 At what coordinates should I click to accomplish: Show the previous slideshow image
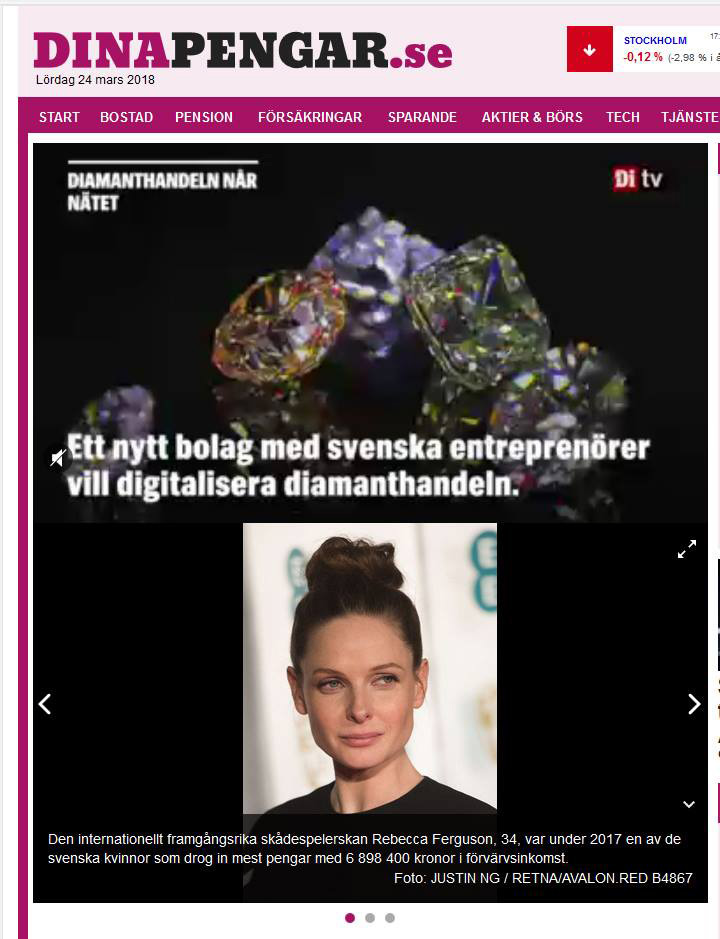coord(45,704)
